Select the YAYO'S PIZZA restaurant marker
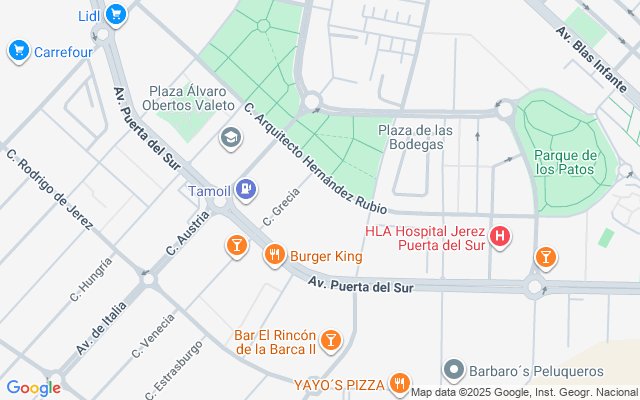The width and height of the screenshot is (640, 400). point(400,384)
